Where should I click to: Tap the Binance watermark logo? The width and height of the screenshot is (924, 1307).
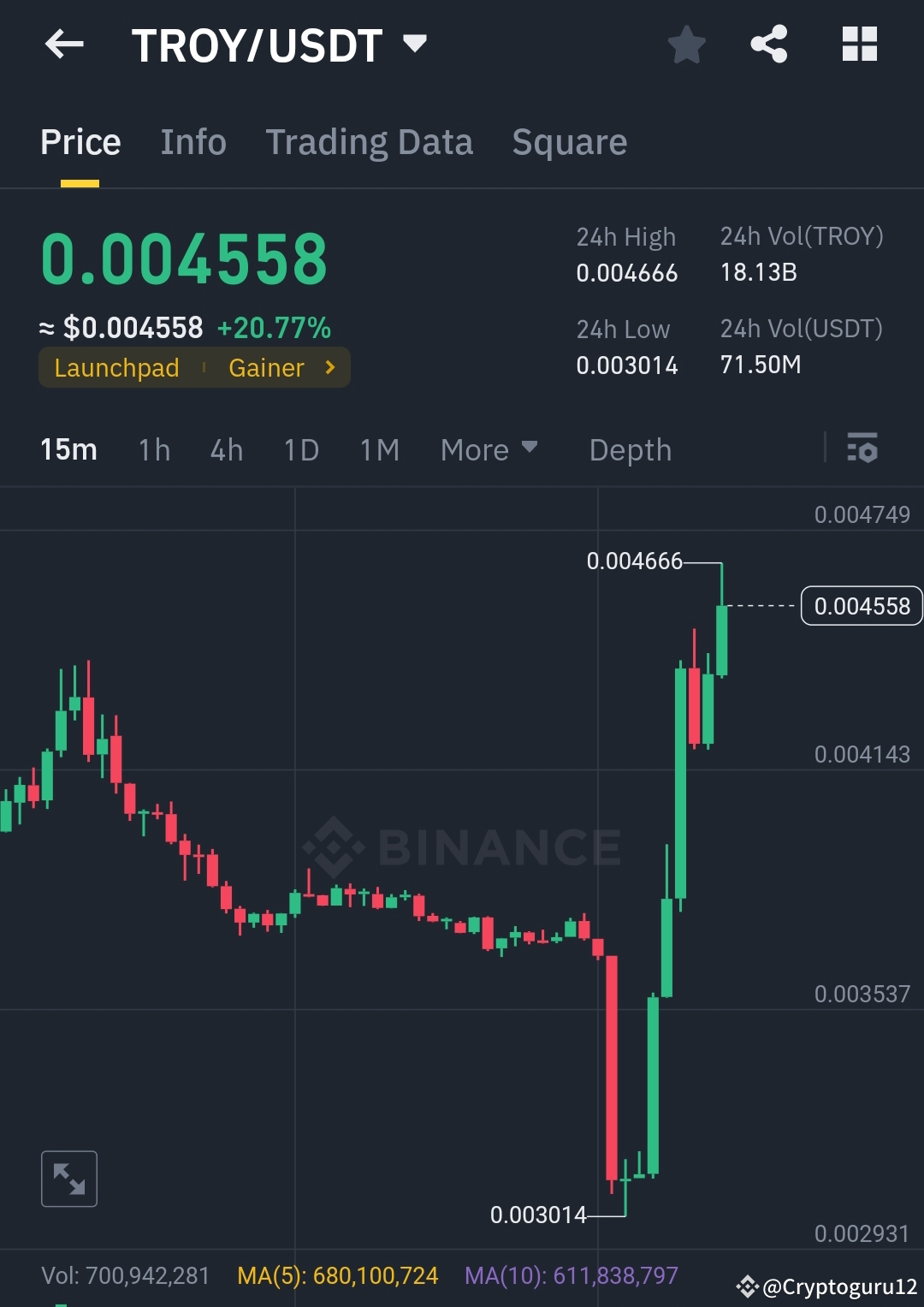(462, 847)
